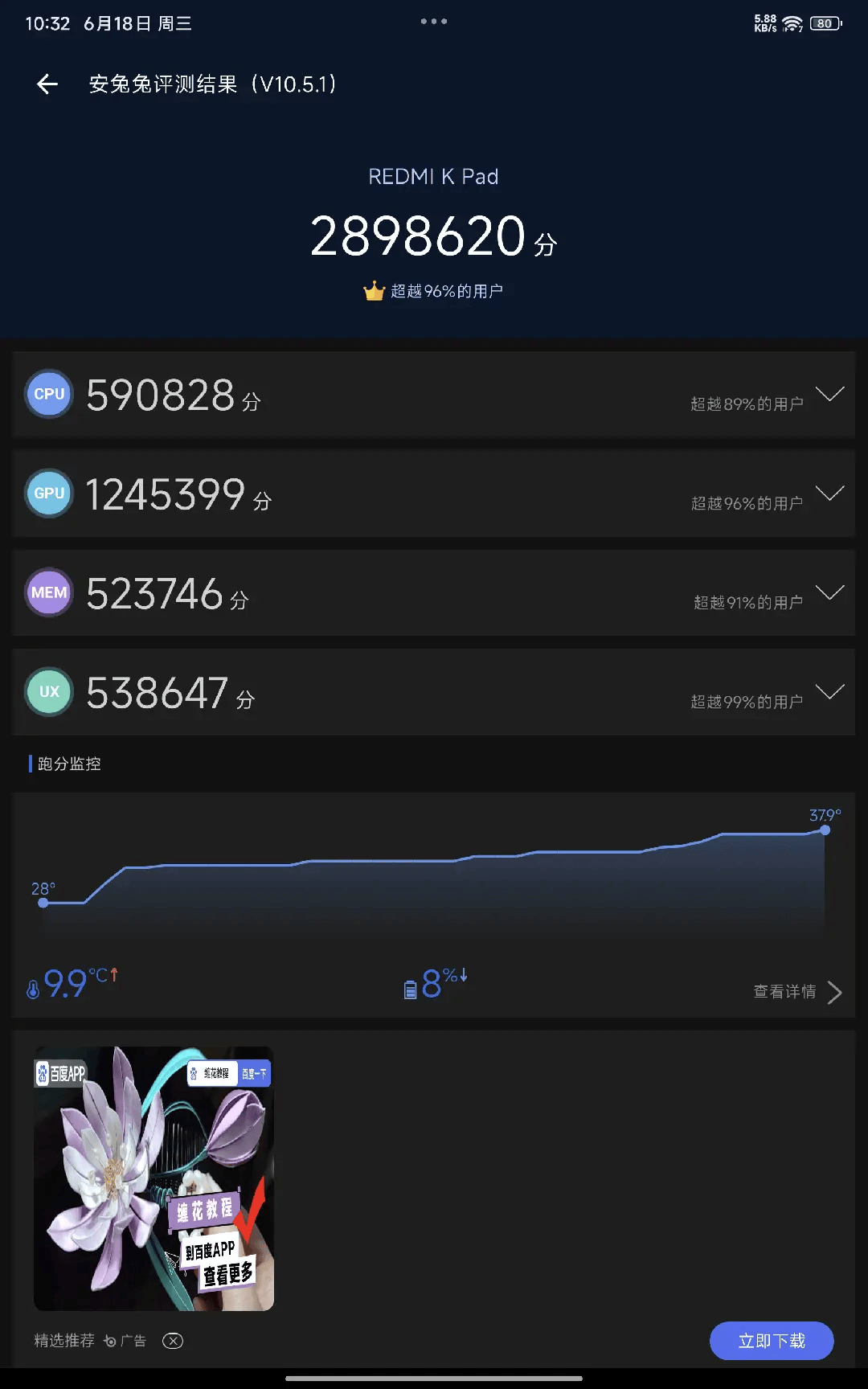
Task: Expand the UX score section
Action: click(829, 691)
